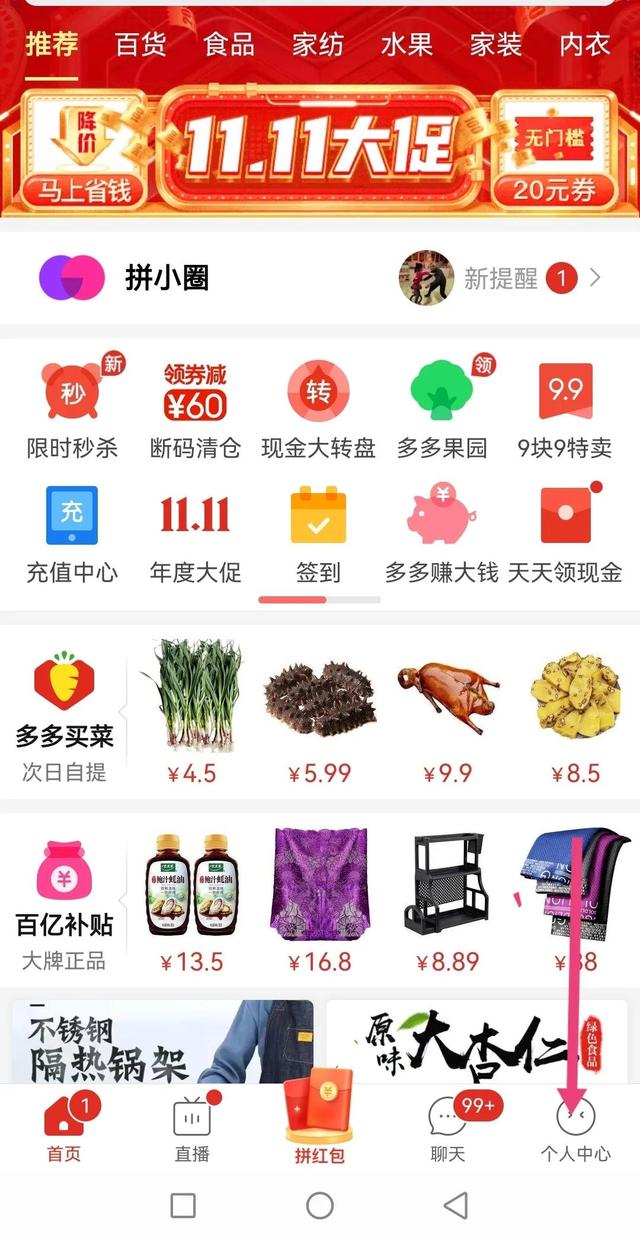This screenshot has height=1240, width=640.
Task: Go to 充值中心 recharge center
Action: (x=72, y=534)
